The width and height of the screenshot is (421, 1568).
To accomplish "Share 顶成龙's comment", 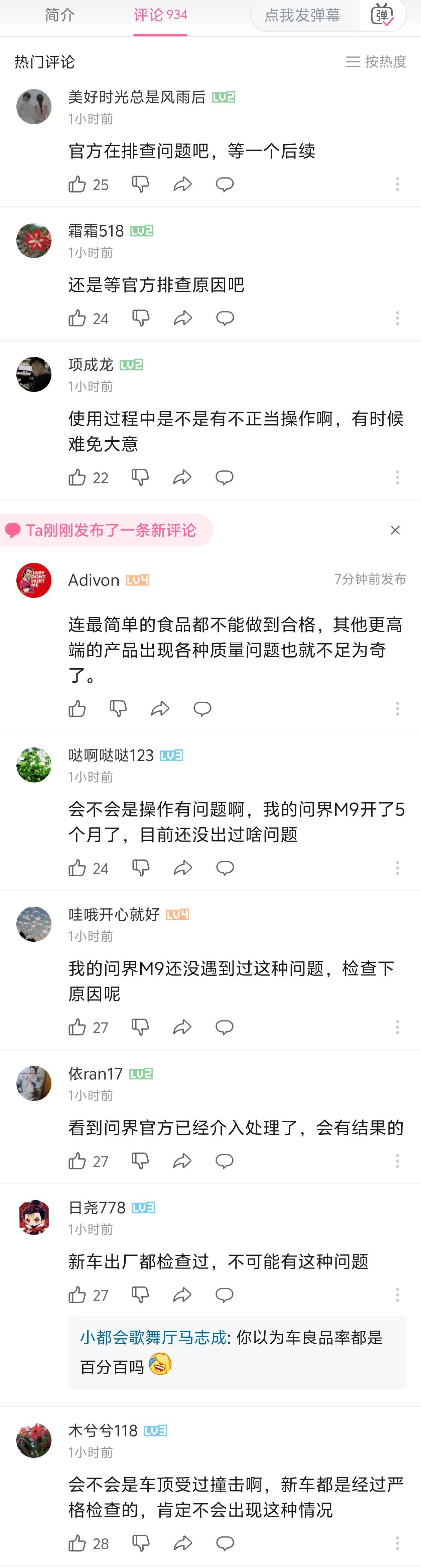I will [x=182, y=478].
